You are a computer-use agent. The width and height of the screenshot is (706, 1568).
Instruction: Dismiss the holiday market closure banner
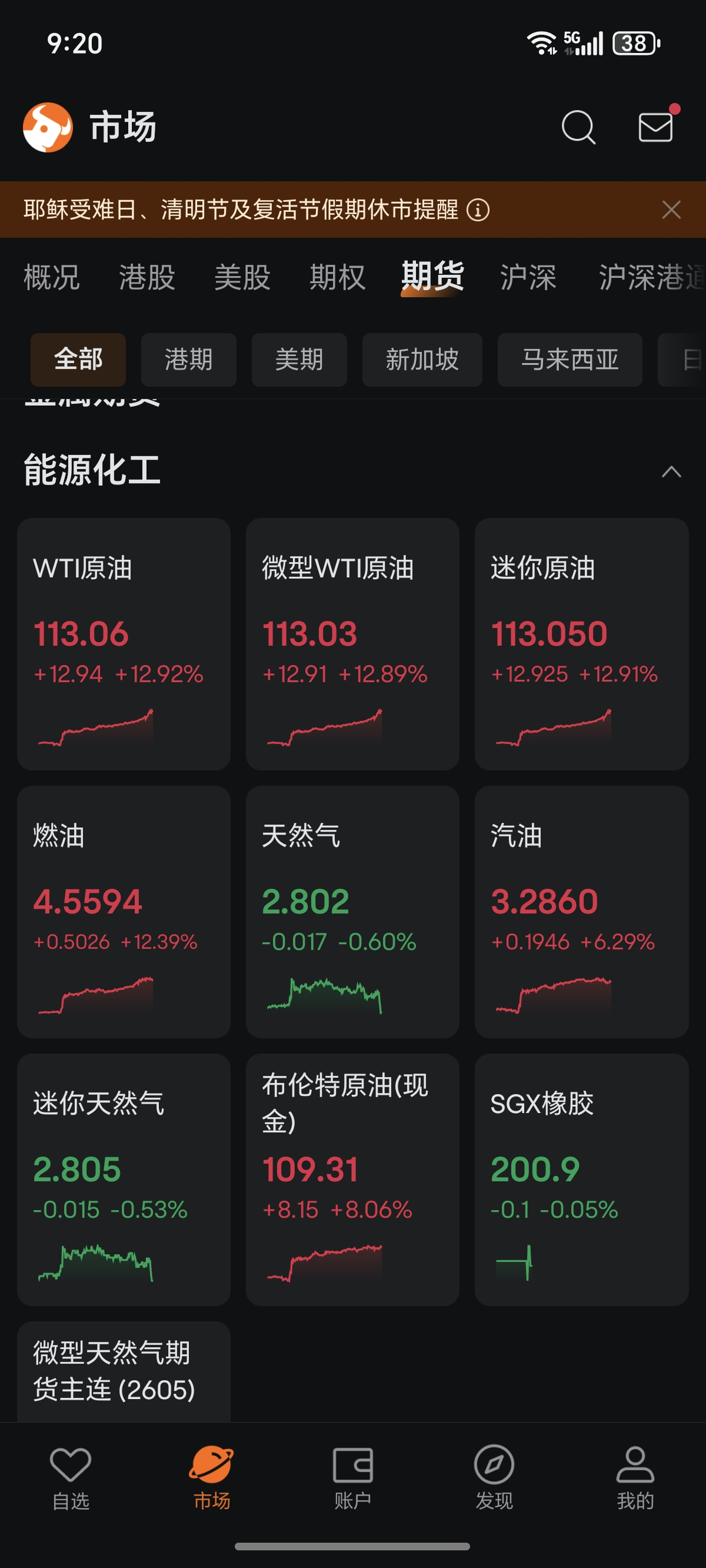click(671, 210)
